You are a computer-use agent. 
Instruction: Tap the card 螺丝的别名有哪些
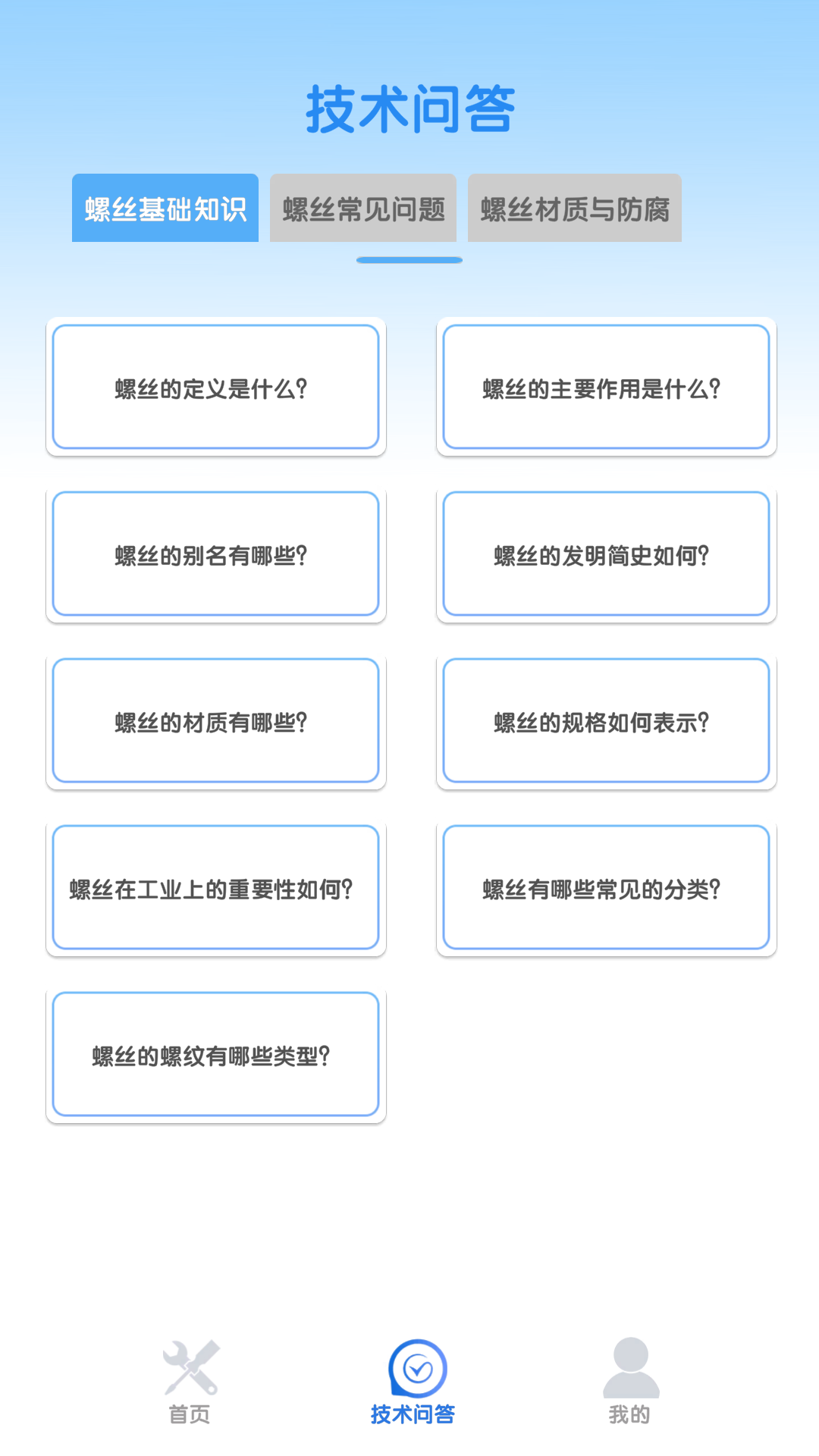216,554
